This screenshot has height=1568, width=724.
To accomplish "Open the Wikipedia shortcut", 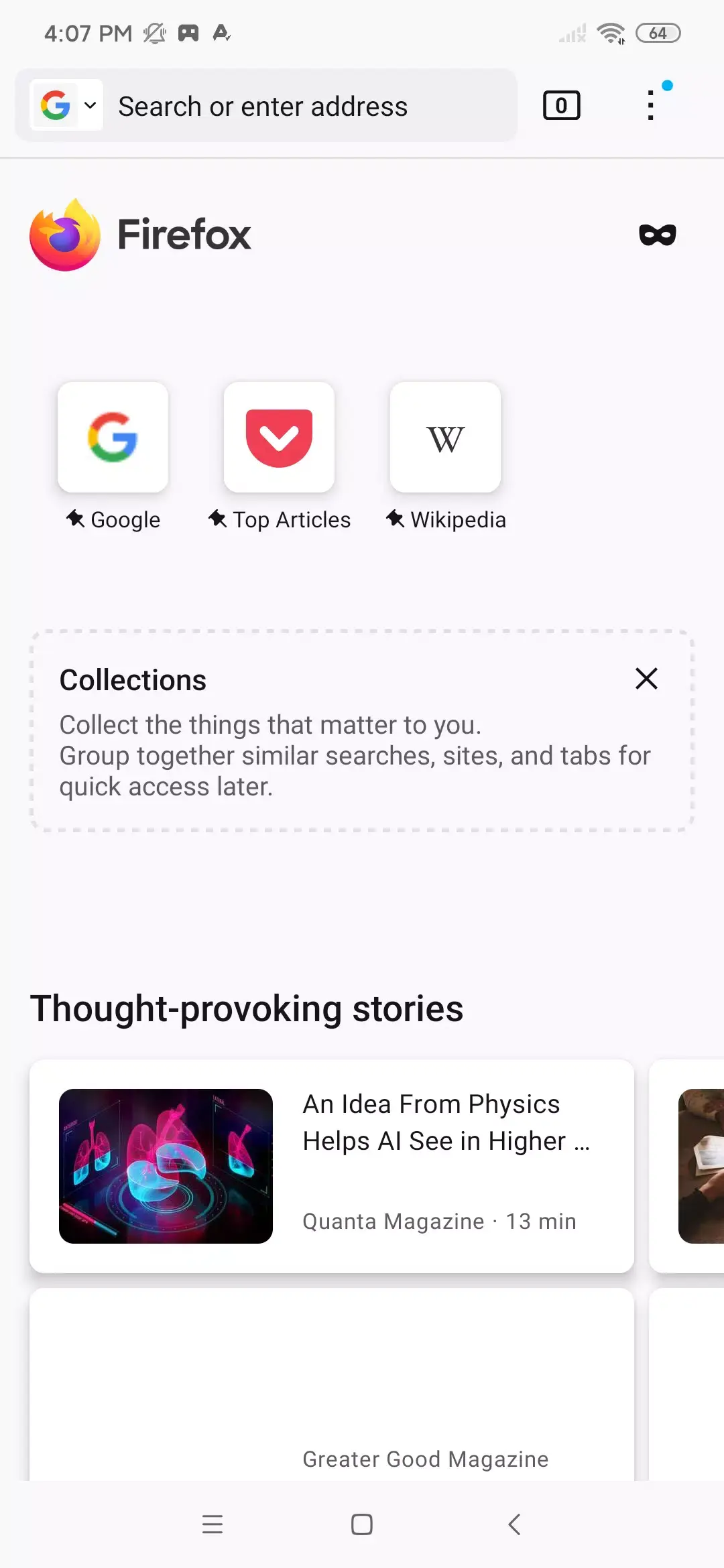I will pos(445,437).
